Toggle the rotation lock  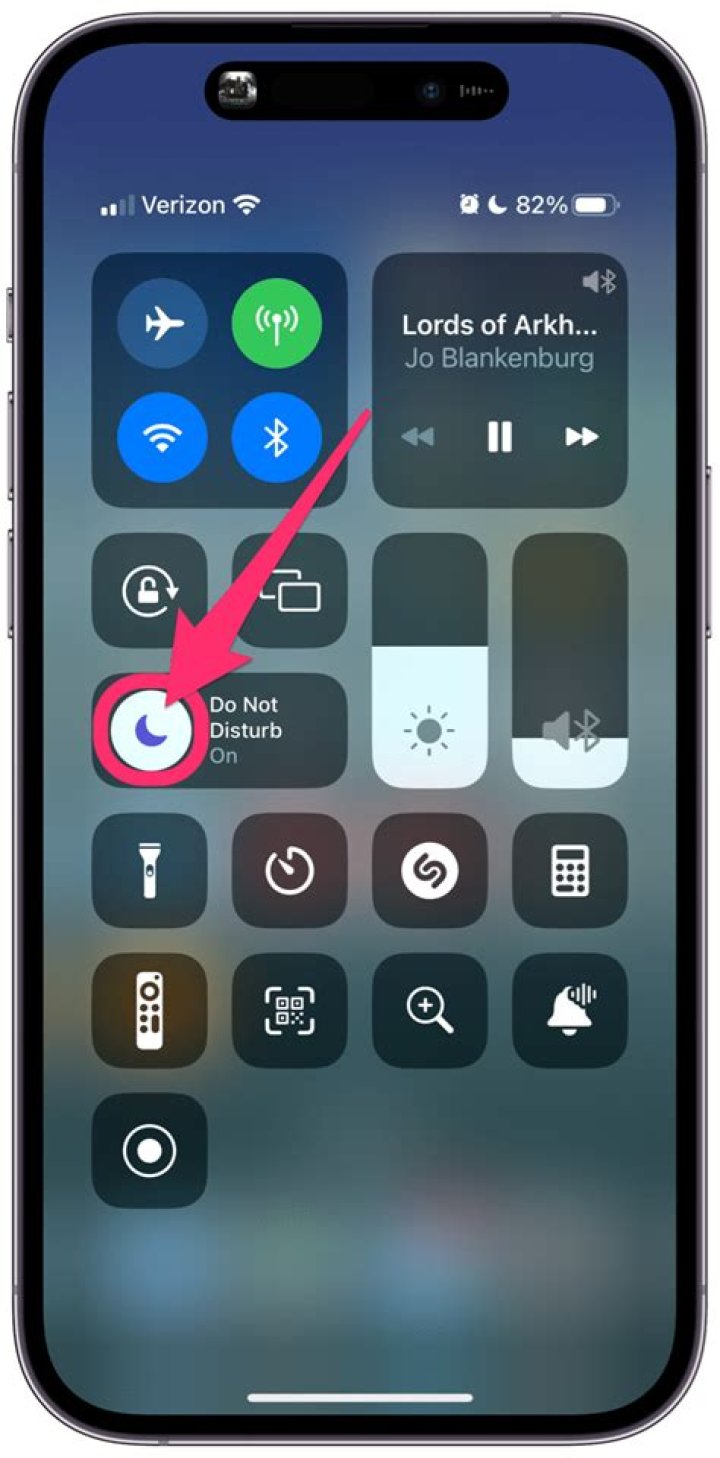coord(150,591)
